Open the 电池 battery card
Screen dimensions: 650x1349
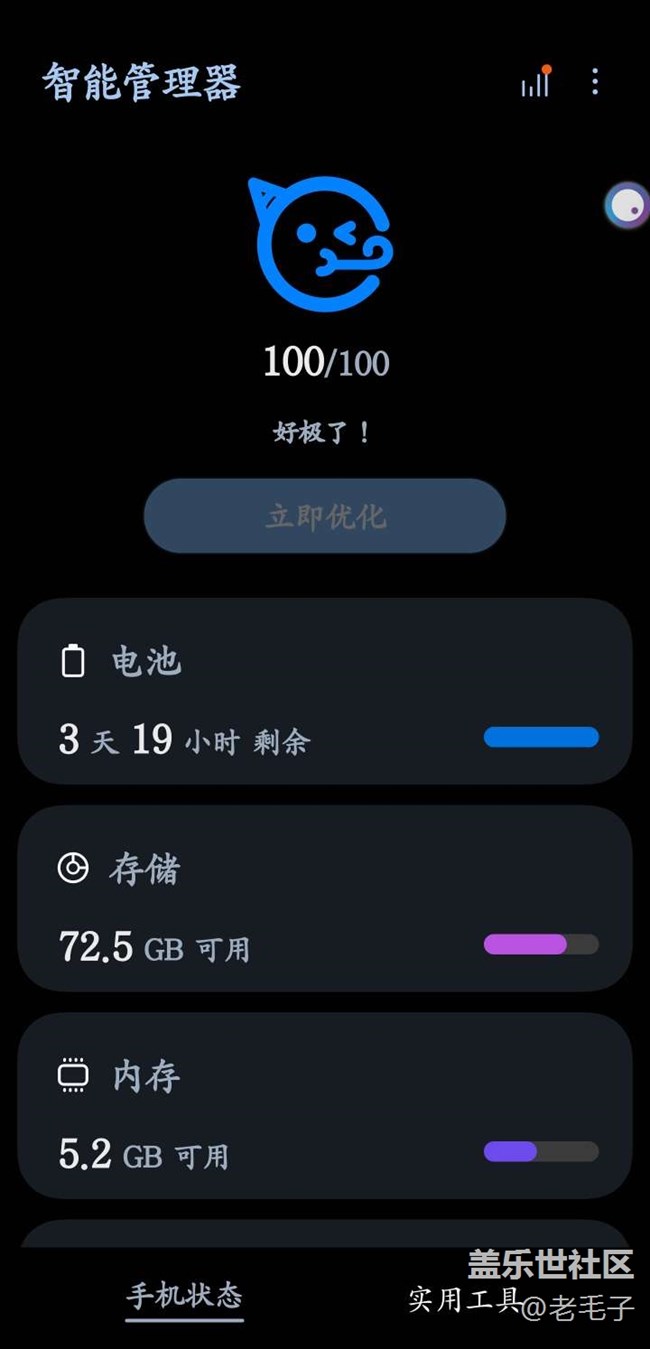coord(325,691)
